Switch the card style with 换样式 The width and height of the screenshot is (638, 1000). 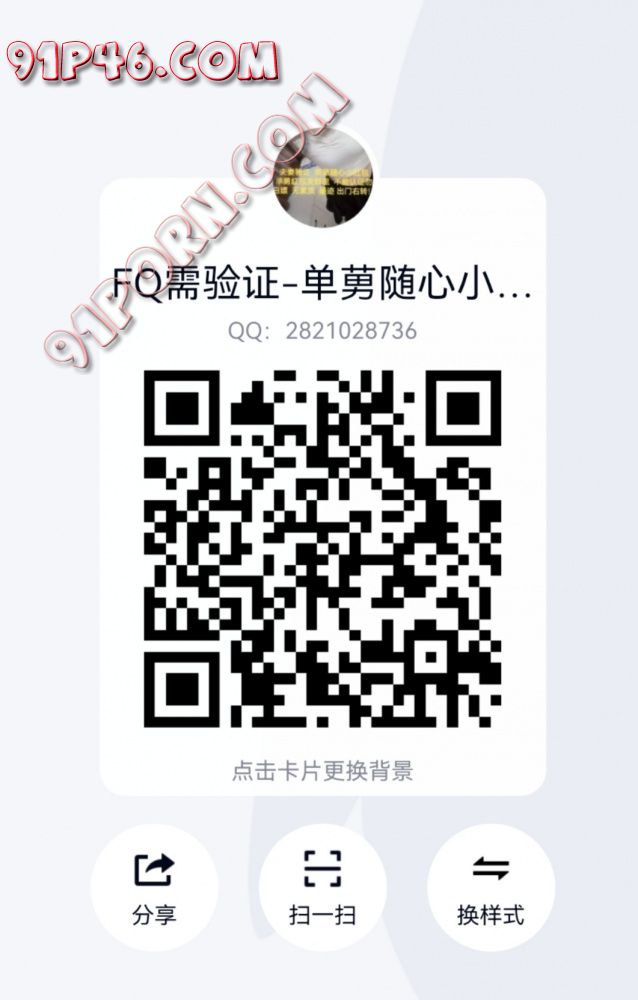click(x=490, y=887)
